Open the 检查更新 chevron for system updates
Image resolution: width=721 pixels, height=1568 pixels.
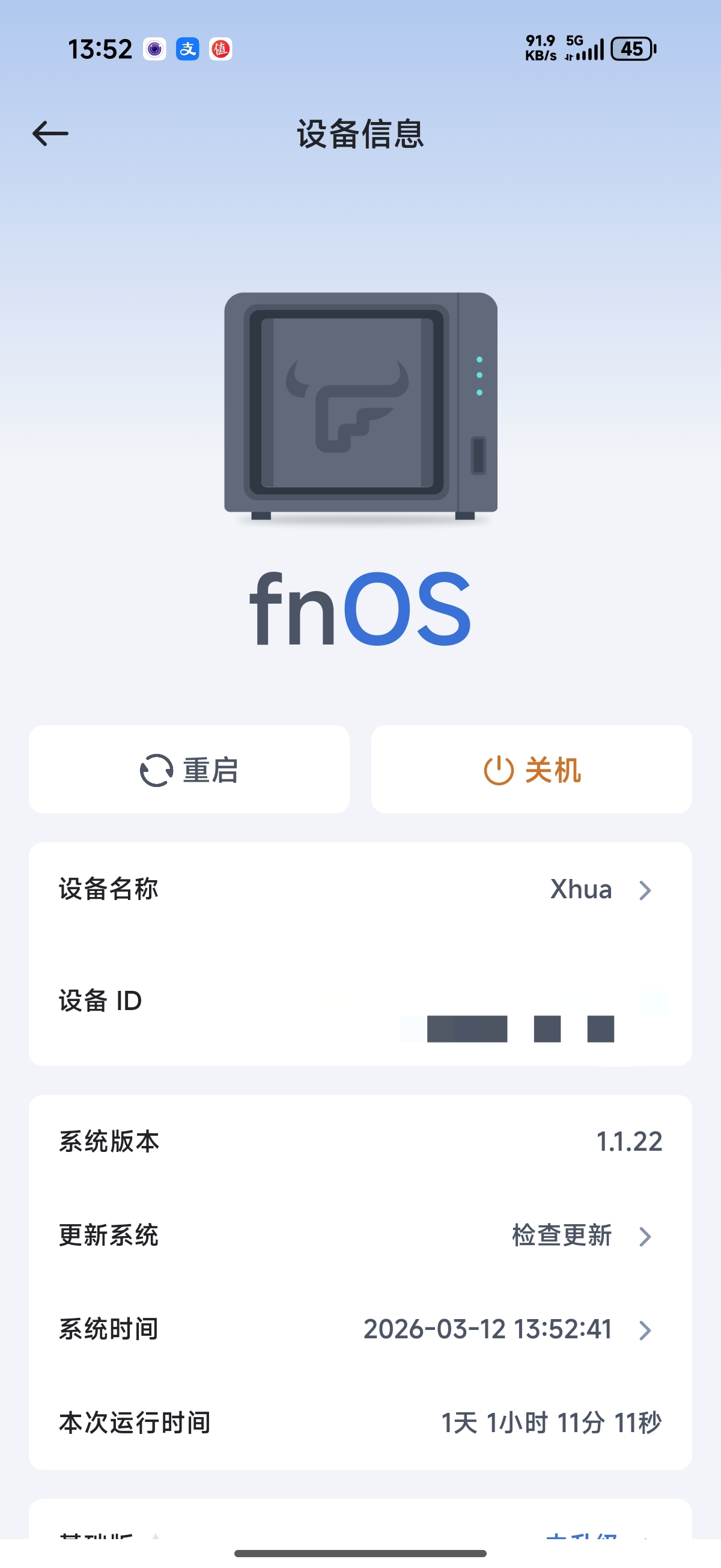click(644, 1236)
